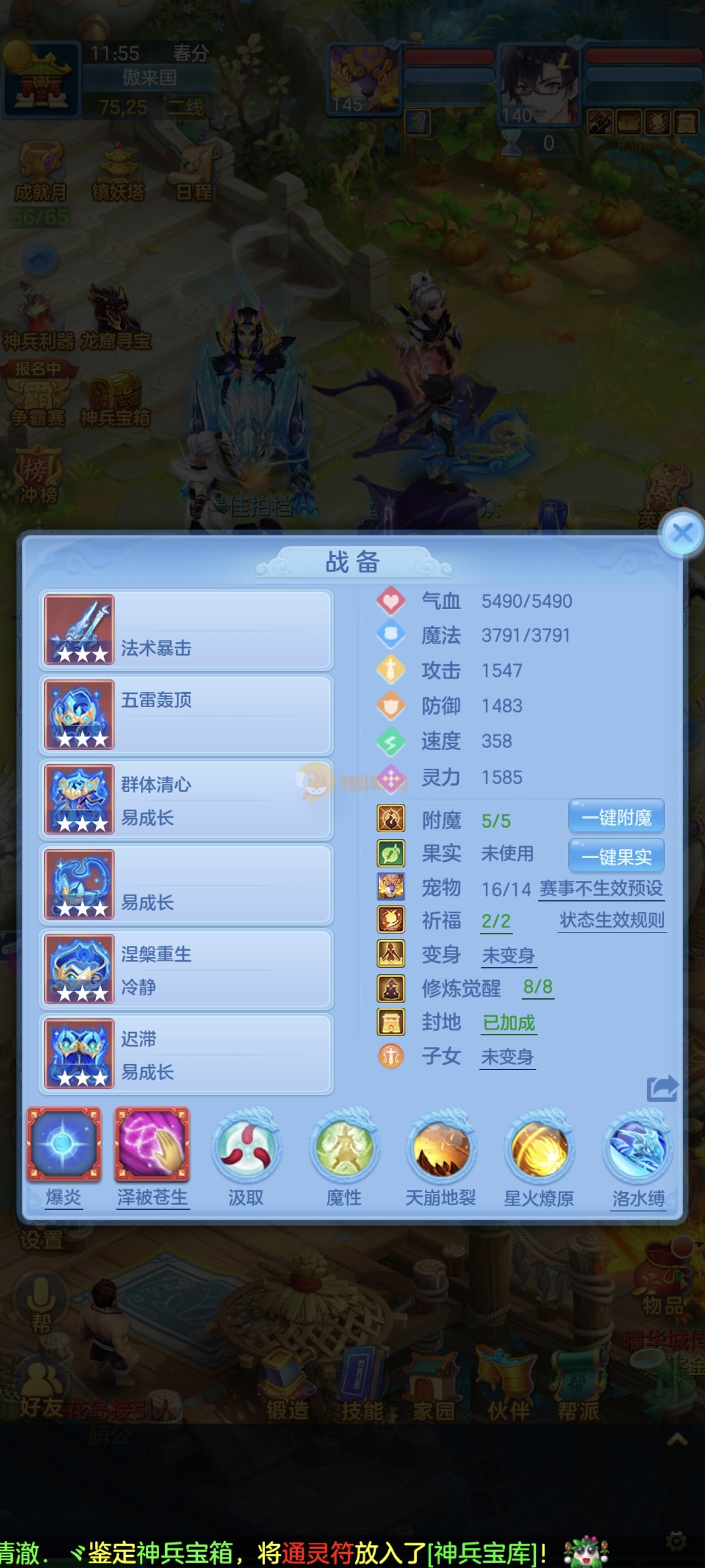Open 修炼觉醒 8/8 details
Viewport: 705px width, 1568px height.
point(538,987)
